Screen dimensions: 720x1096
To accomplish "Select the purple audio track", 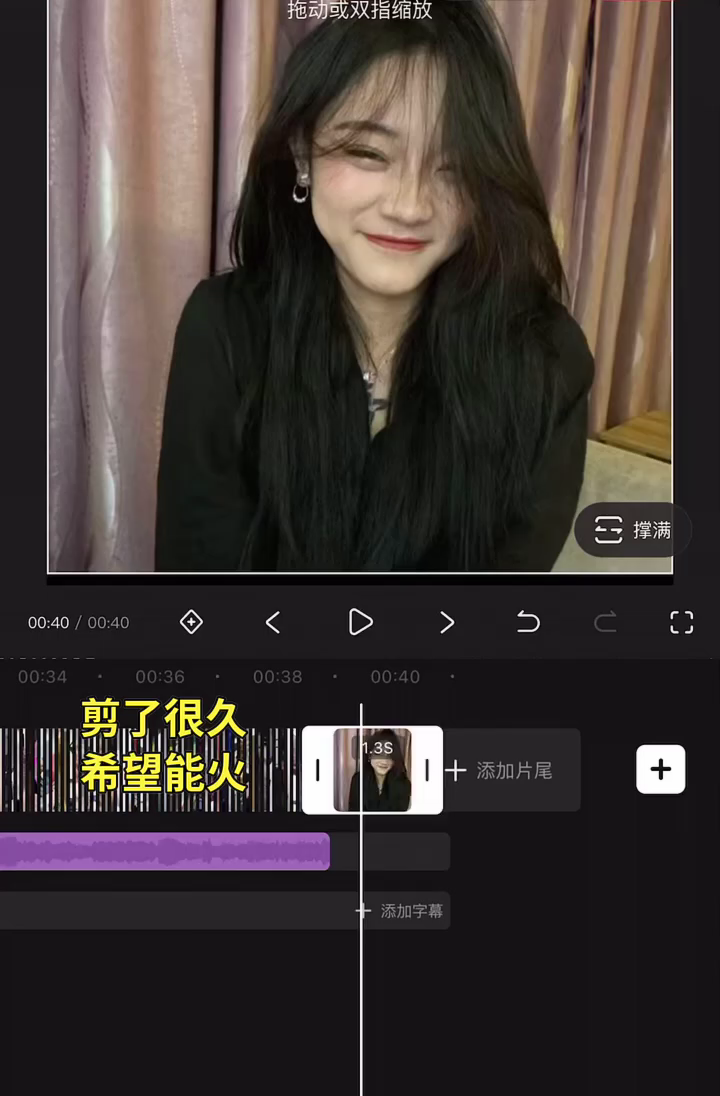I will [165, 851].
